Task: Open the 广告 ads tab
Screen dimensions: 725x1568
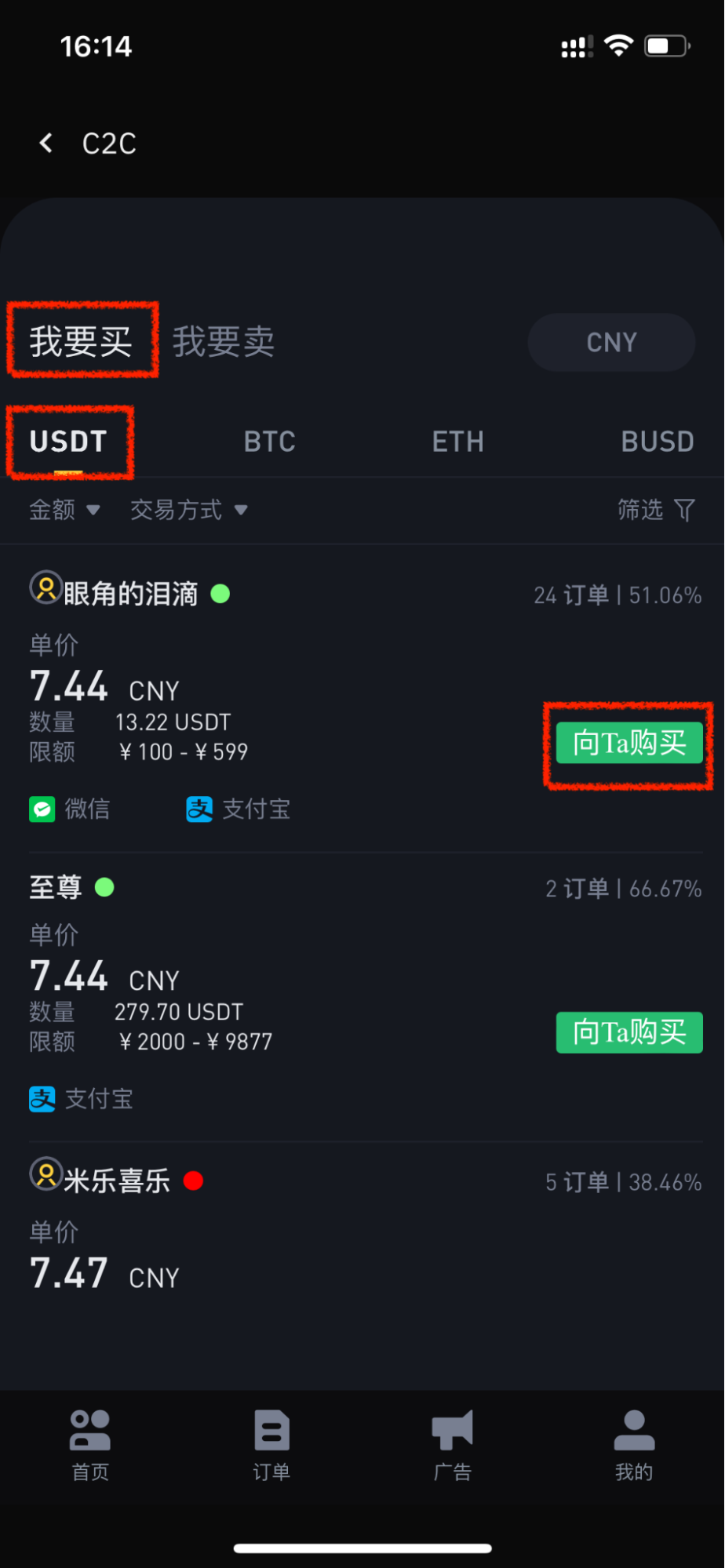Action: tap(453, 1445)
